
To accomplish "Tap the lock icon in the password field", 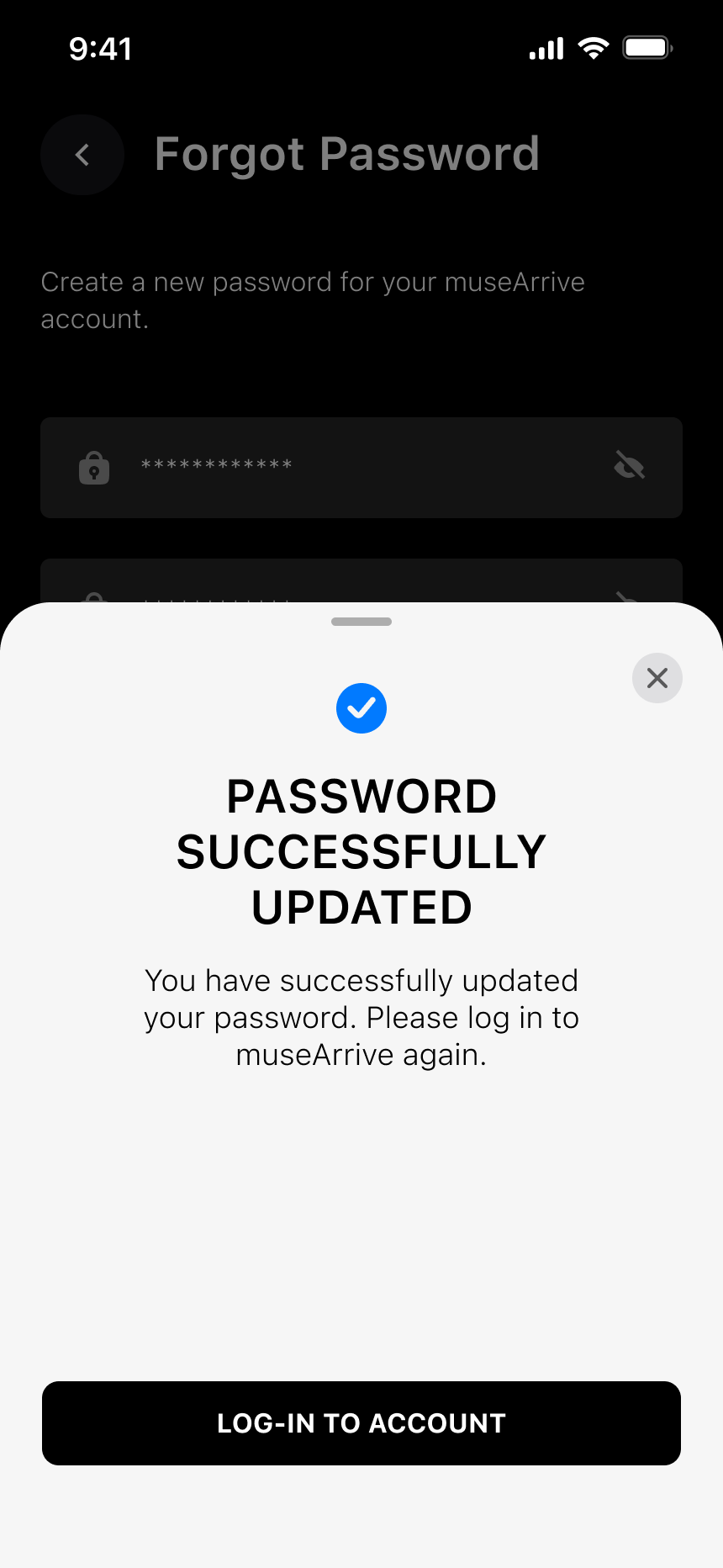I will 93,468.
